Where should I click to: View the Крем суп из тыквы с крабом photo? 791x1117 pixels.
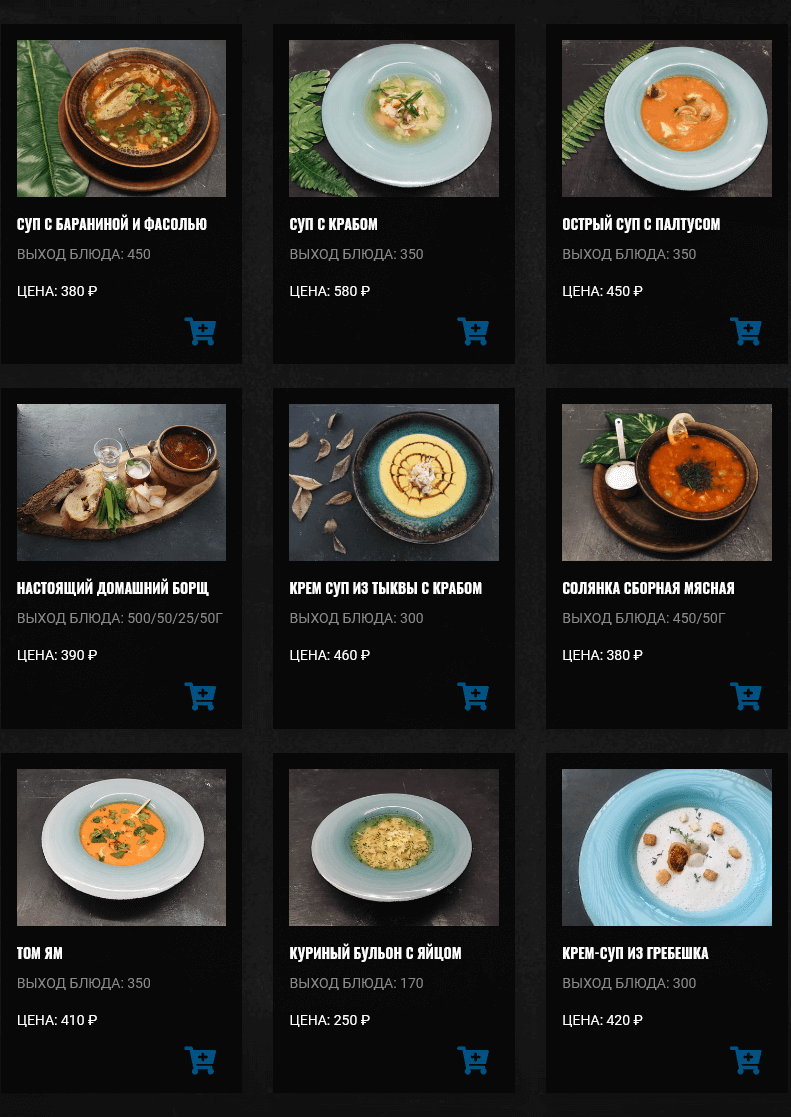click(394, 482)
